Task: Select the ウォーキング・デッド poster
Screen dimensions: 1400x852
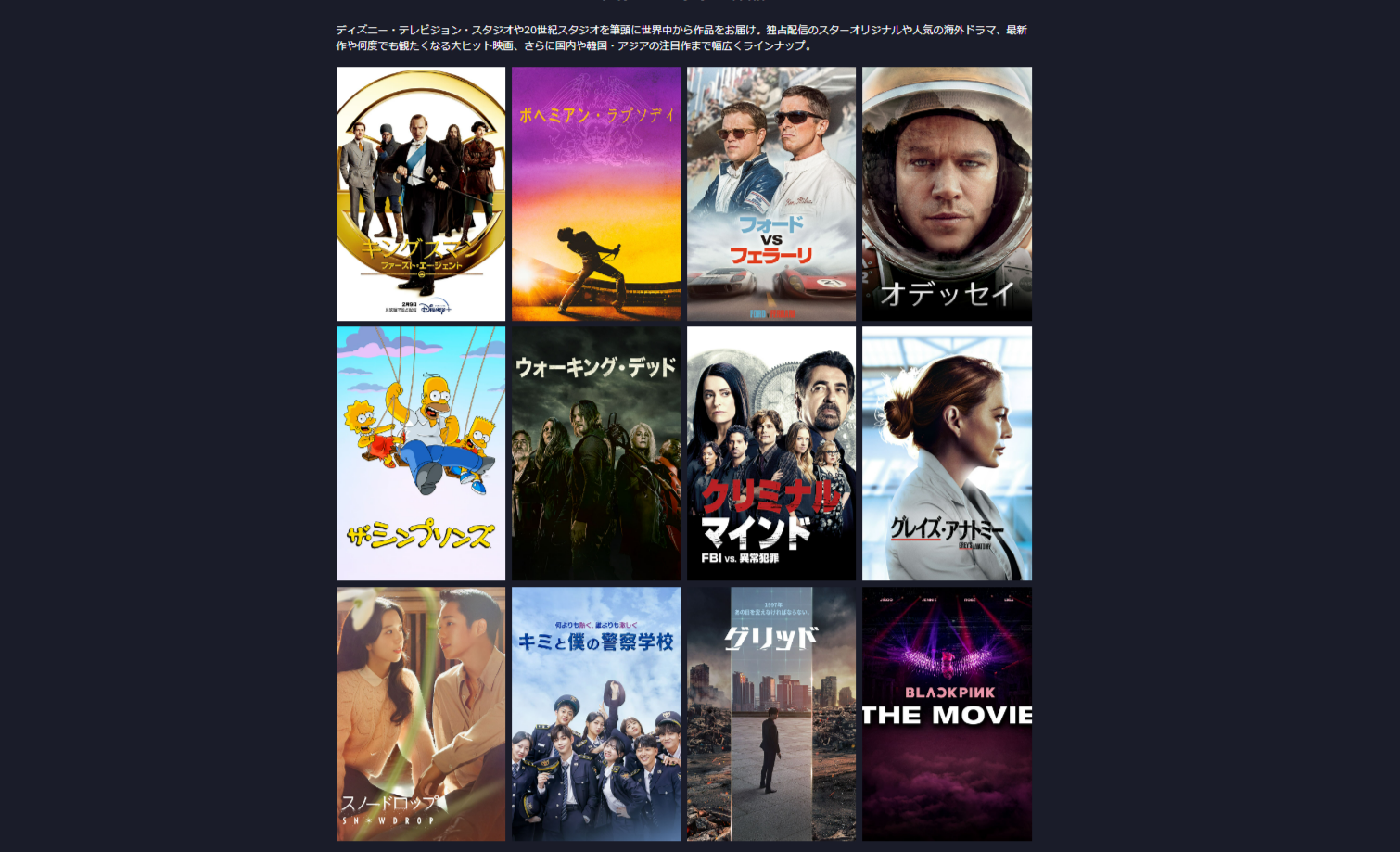Action: click(596, 453)
